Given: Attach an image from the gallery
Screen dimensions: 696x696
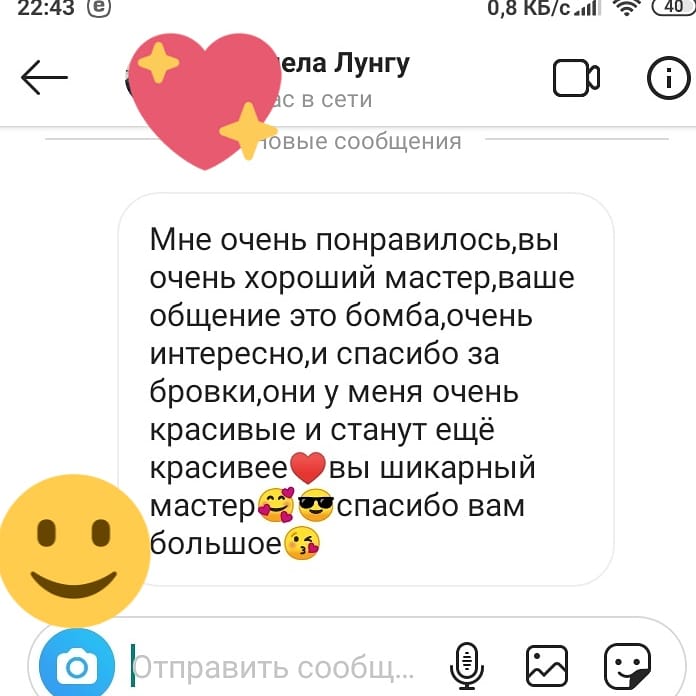Looking at the screenshot, I should point(547,666).
